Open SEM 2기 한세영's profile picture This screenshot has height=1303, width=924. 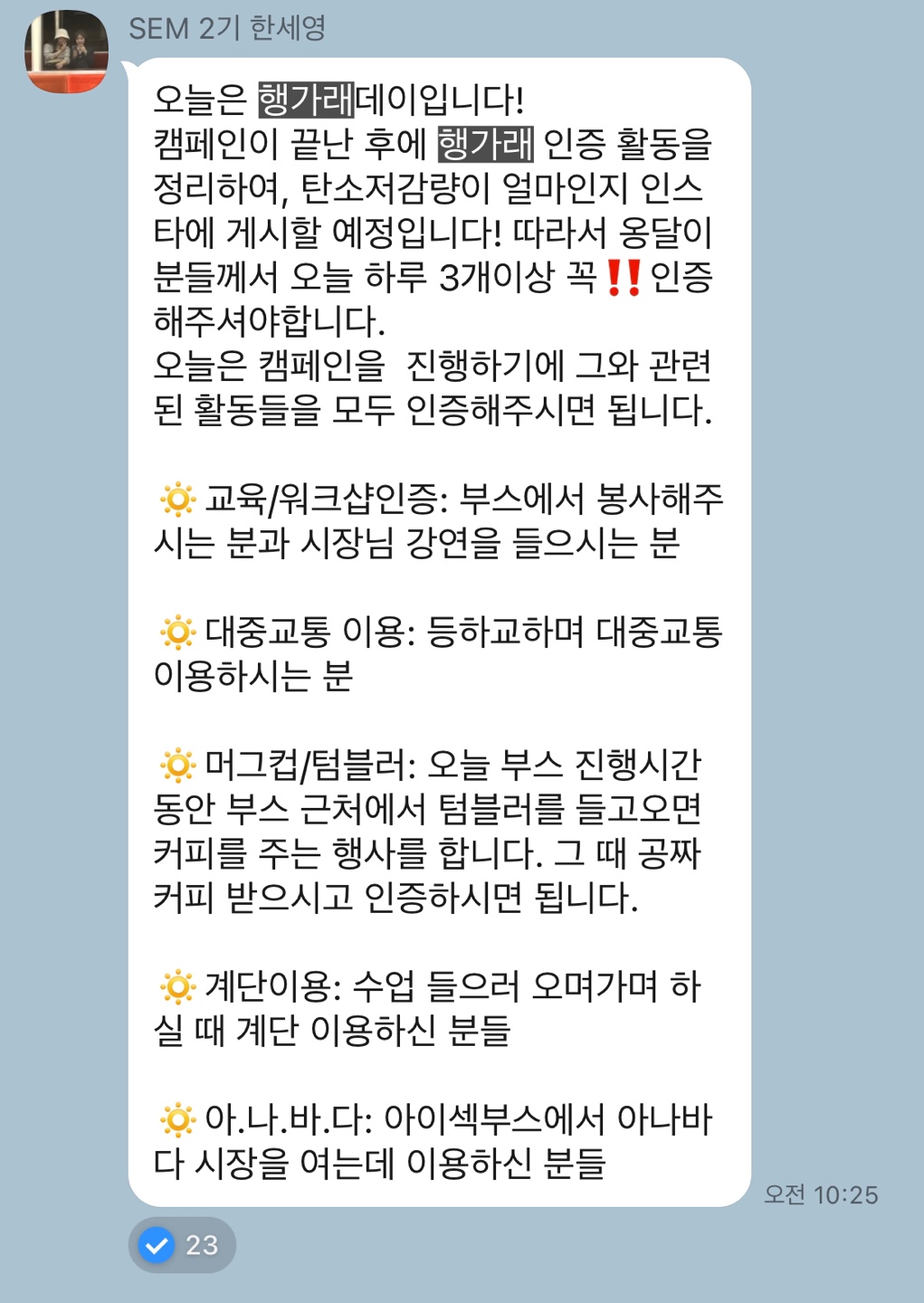(x=66, y=52)
